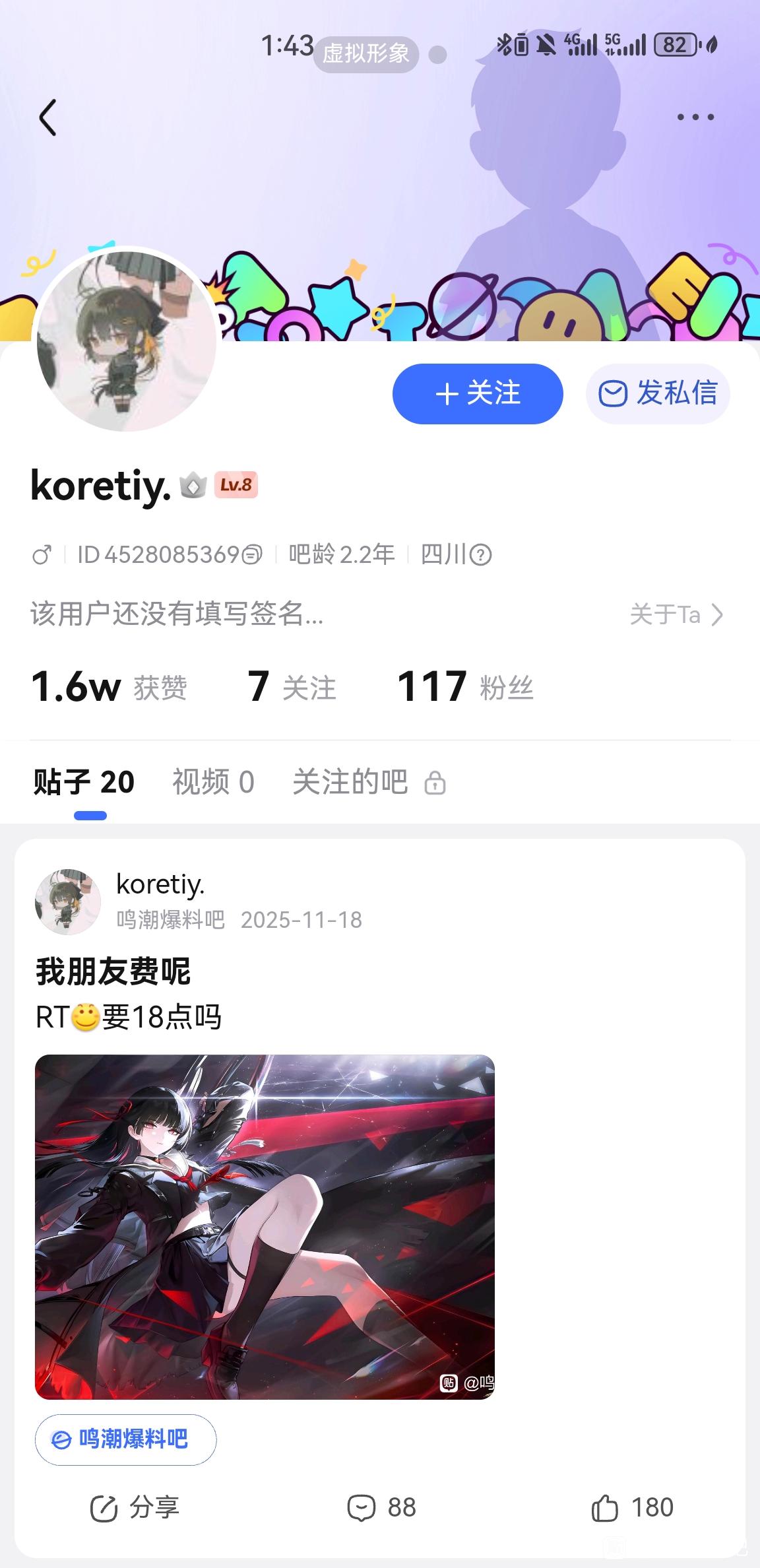Image resolution: width=760 pixels, height=1568 pixels.
Task: Go back using the top-left arrow
Action: point(47,117)
